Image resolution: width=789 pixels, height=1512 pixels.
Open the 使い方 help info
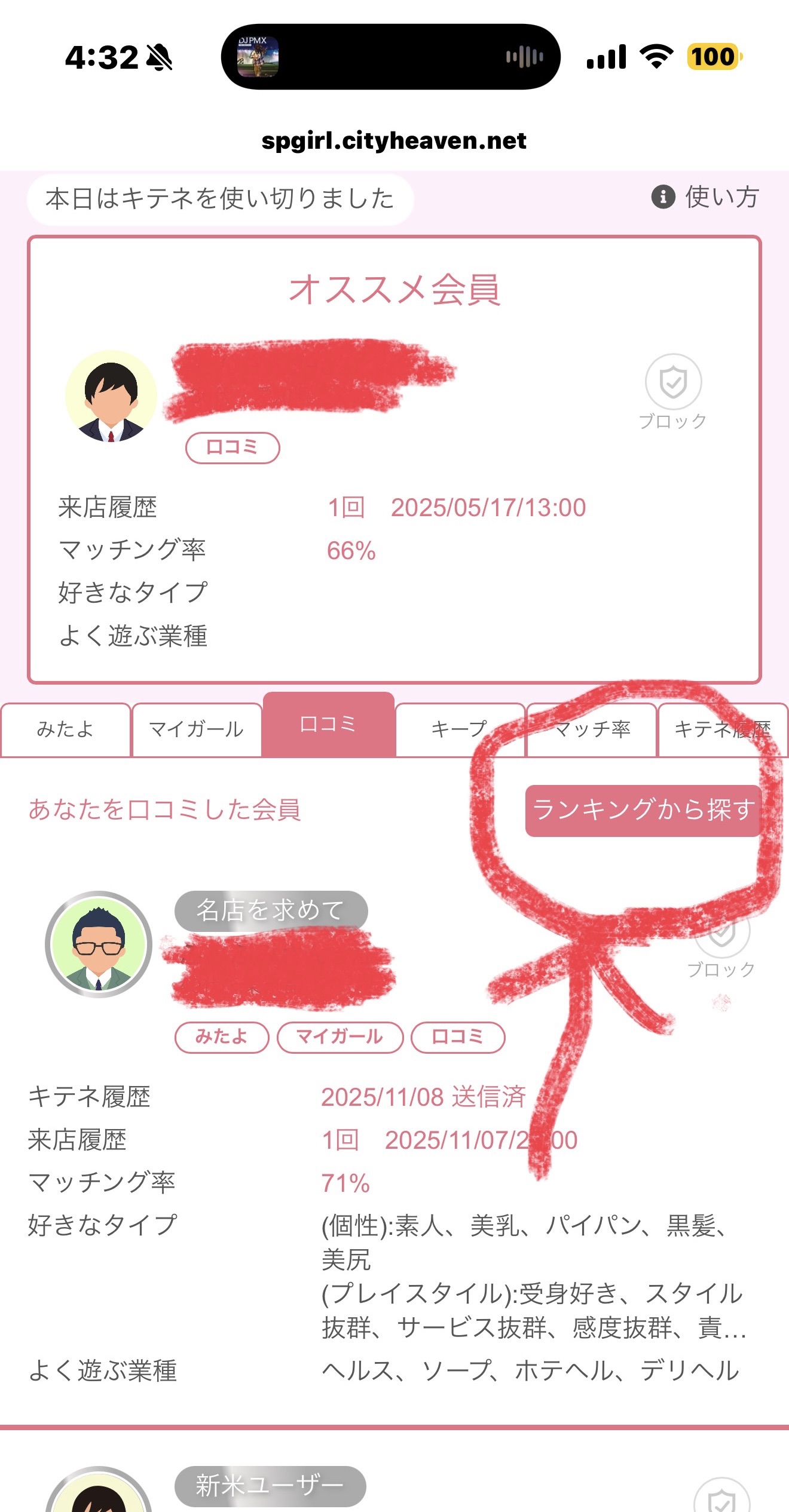tap(705, 197)
